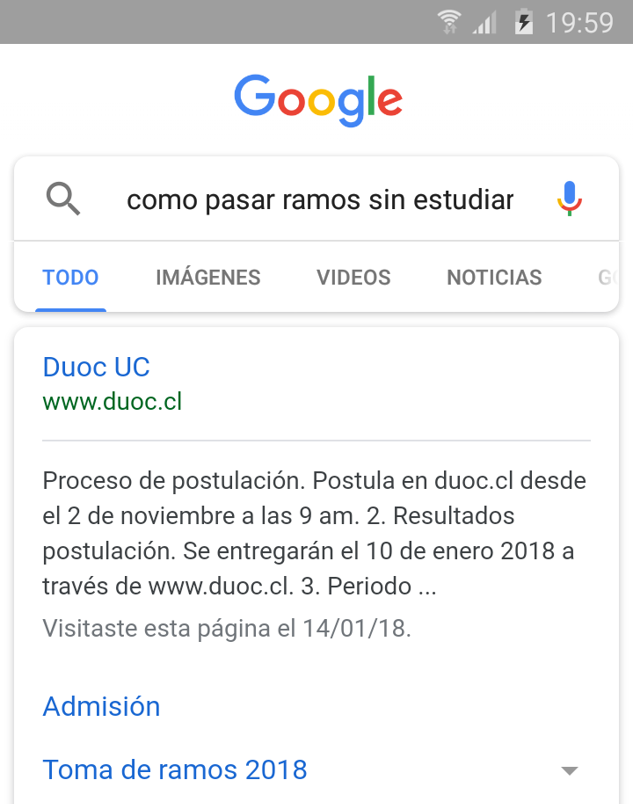Switch to the Noticias tab
Viewport: 633px width, 804px height.
494,278
